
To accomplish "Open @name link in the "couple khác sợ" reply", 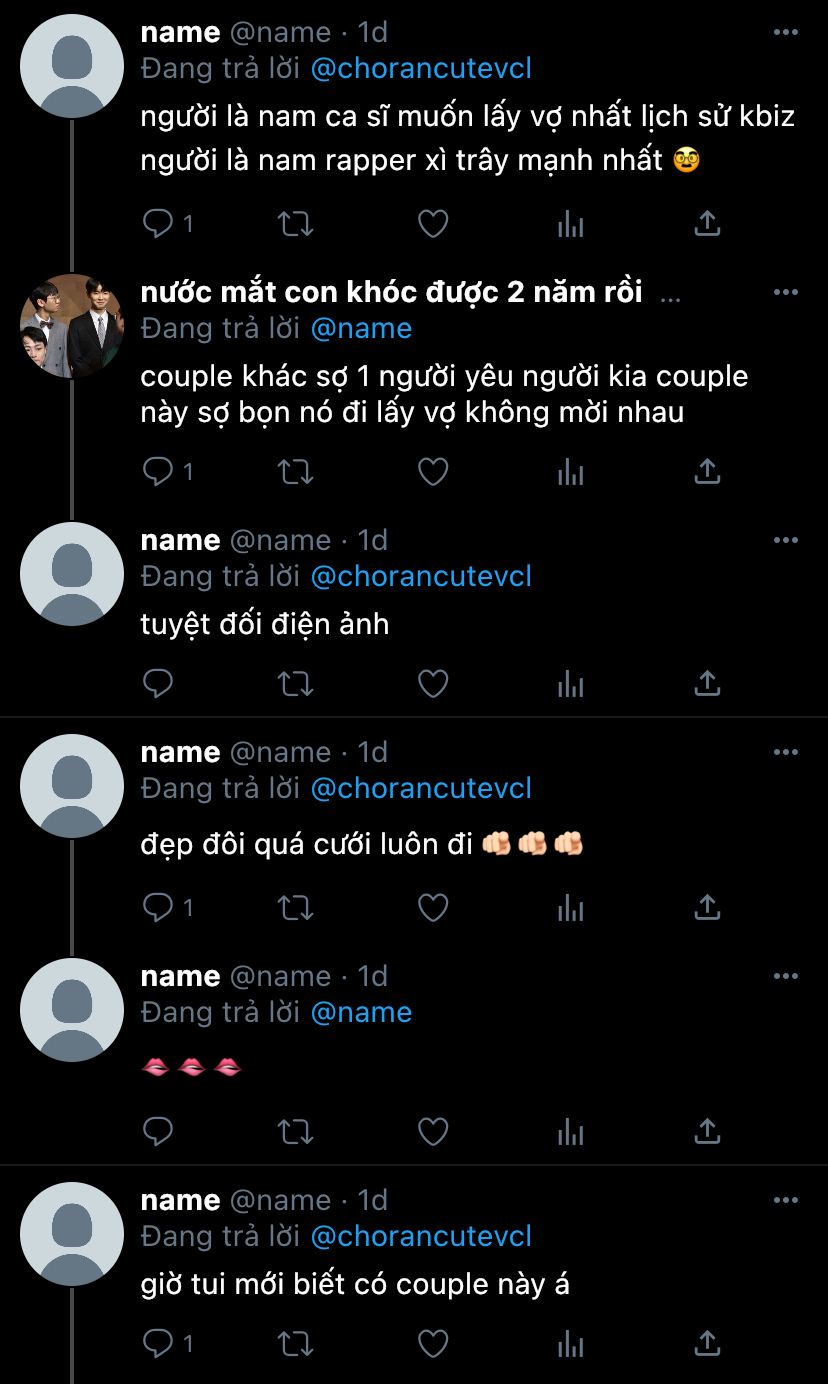I will [x=361, y=328].
